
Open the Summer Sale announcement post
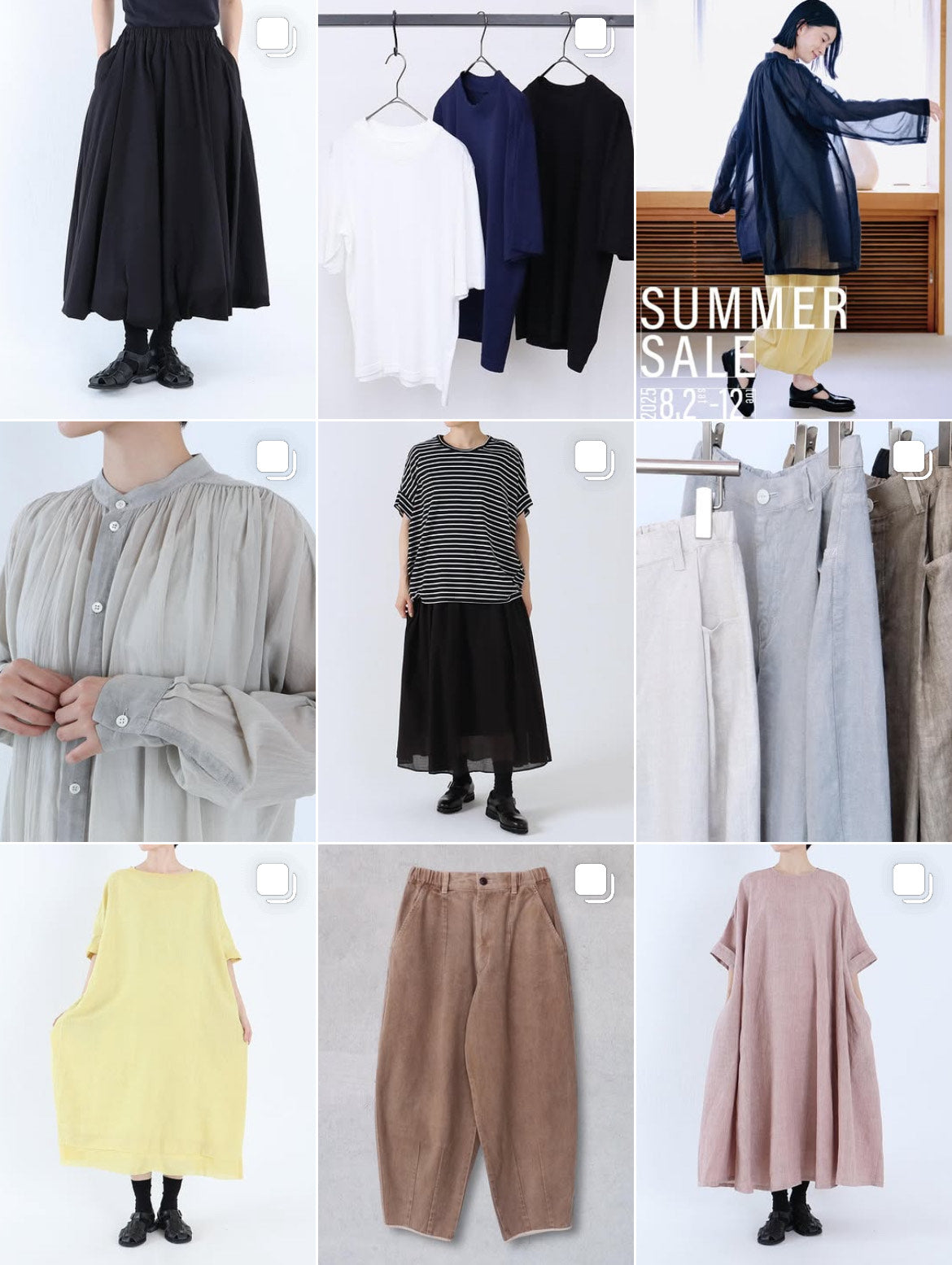pos(793,209)
